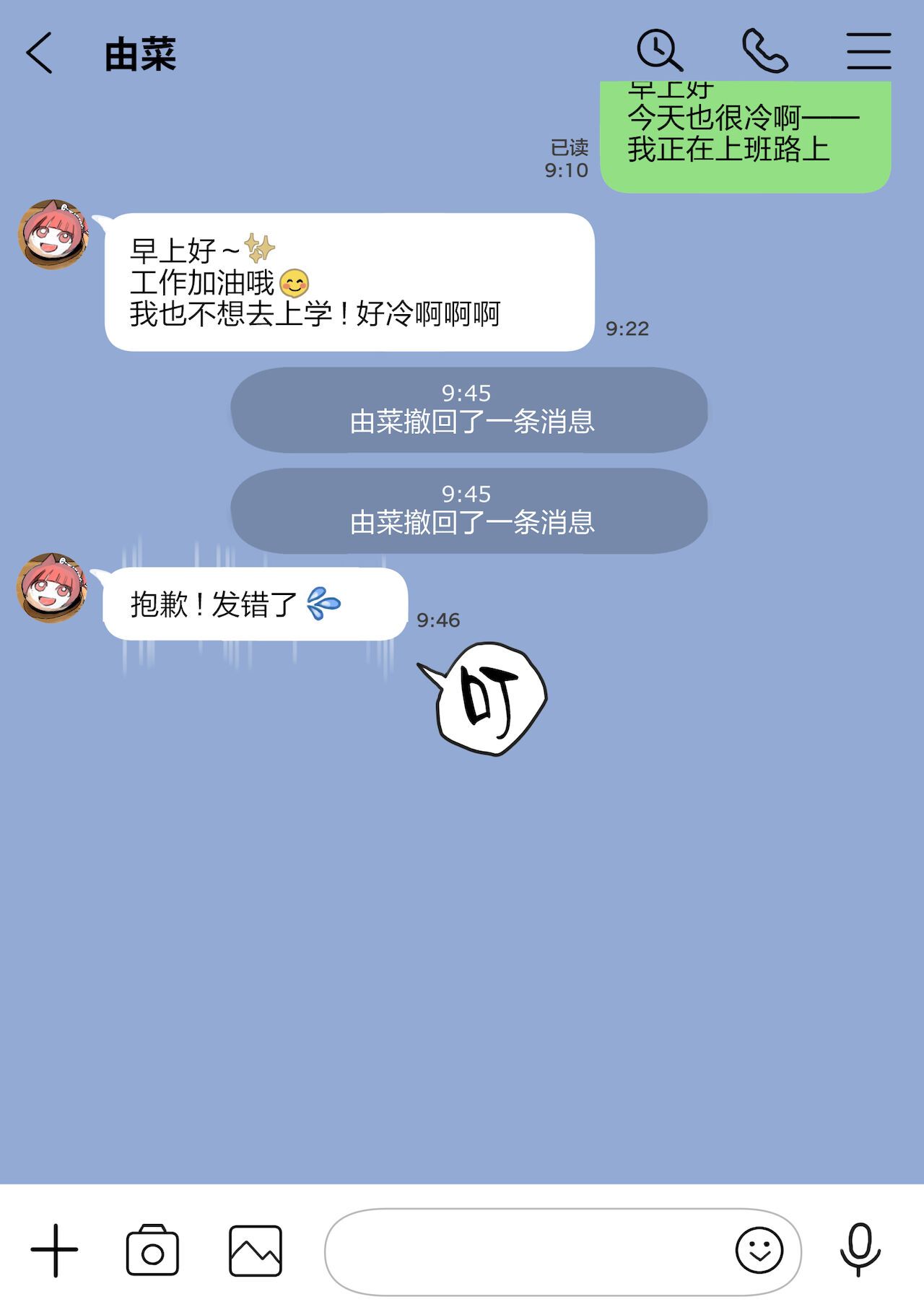This screenshot has height=1307, width=924.
Task: Tap the 9:22 timestamp on 由菜's message
Action: tap(627, 329)
